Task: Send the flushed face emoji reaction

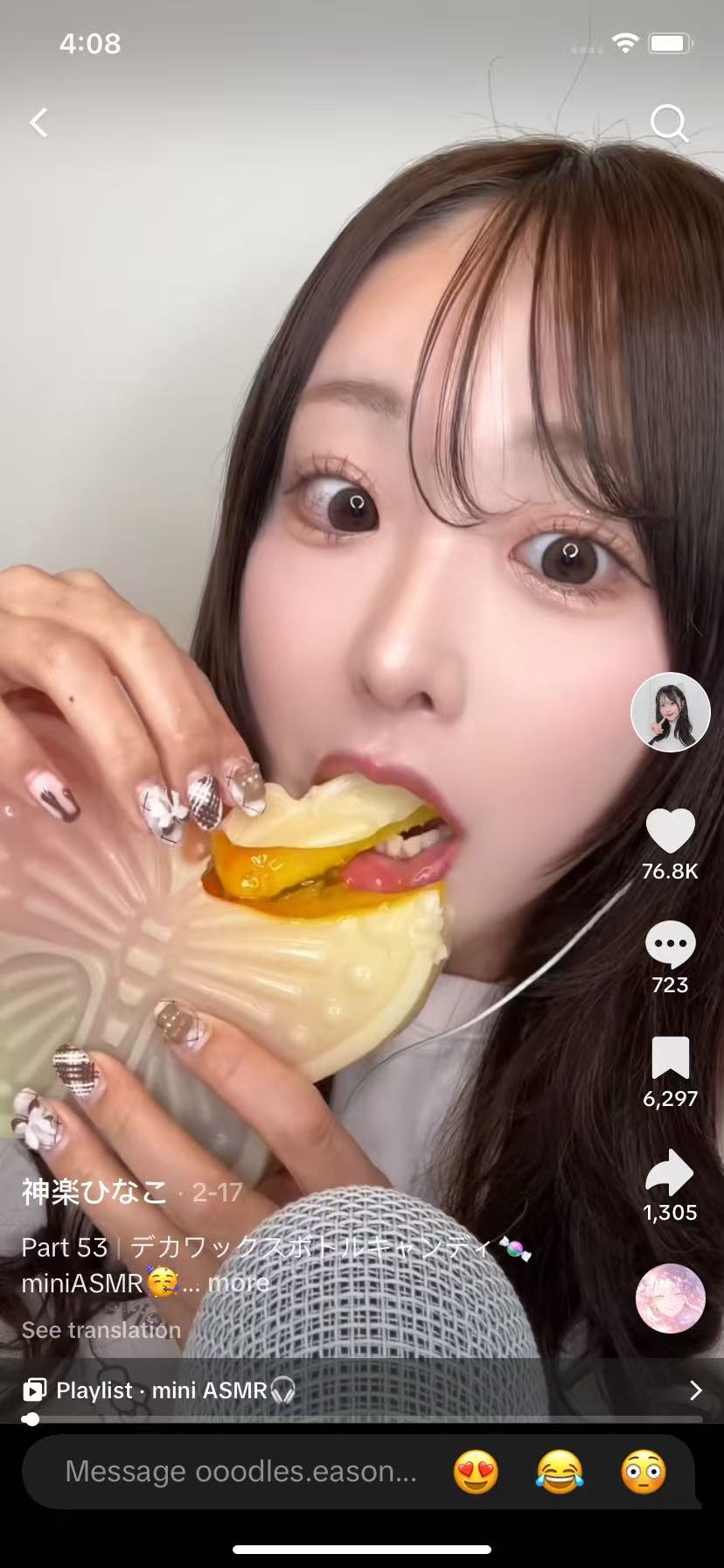Action: 644,1472
